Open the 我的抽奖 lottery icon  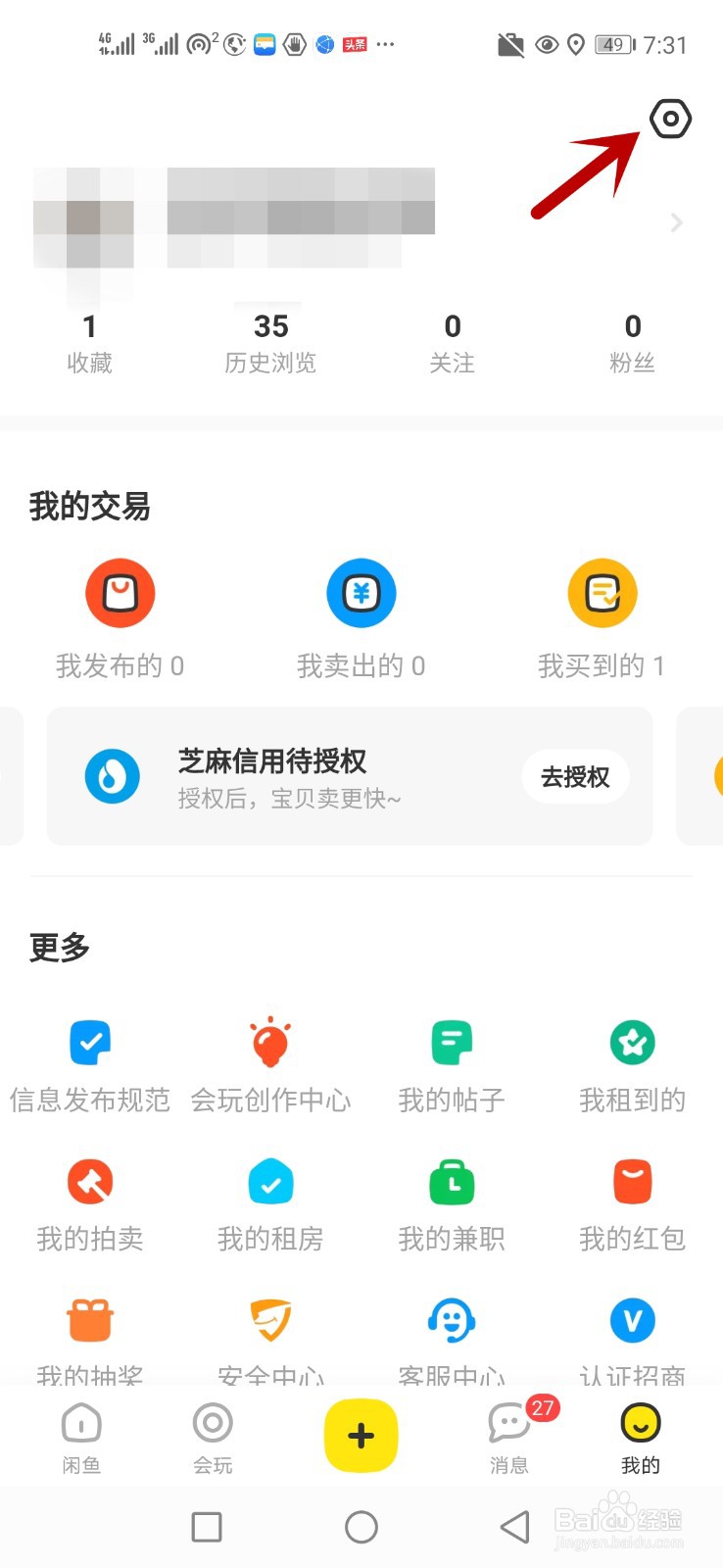pos(90,1320)
